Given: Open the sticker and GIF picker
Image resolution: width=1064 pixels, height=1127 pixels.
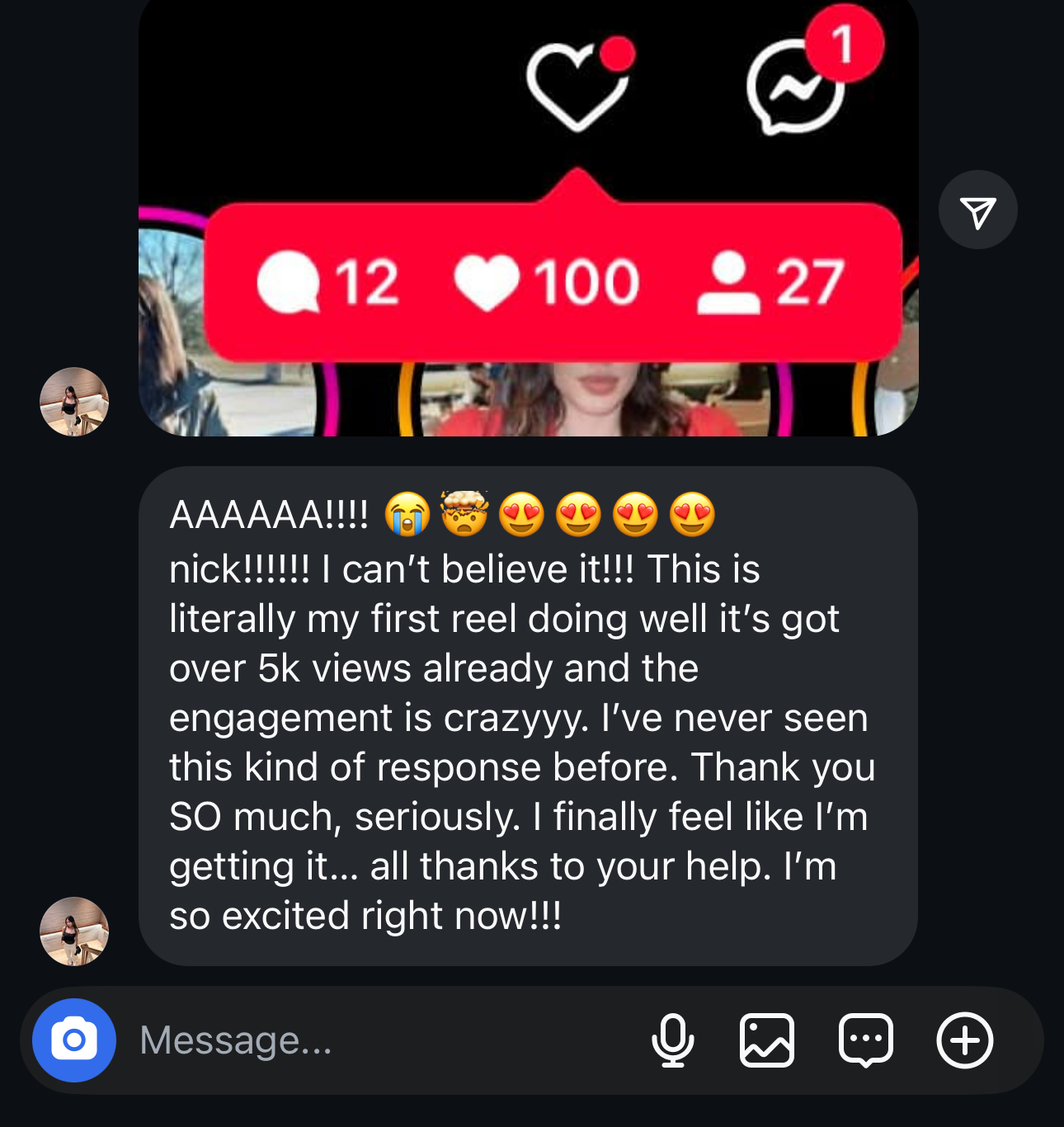Looking at the screenshot, I should click(x=865, y=1040).
